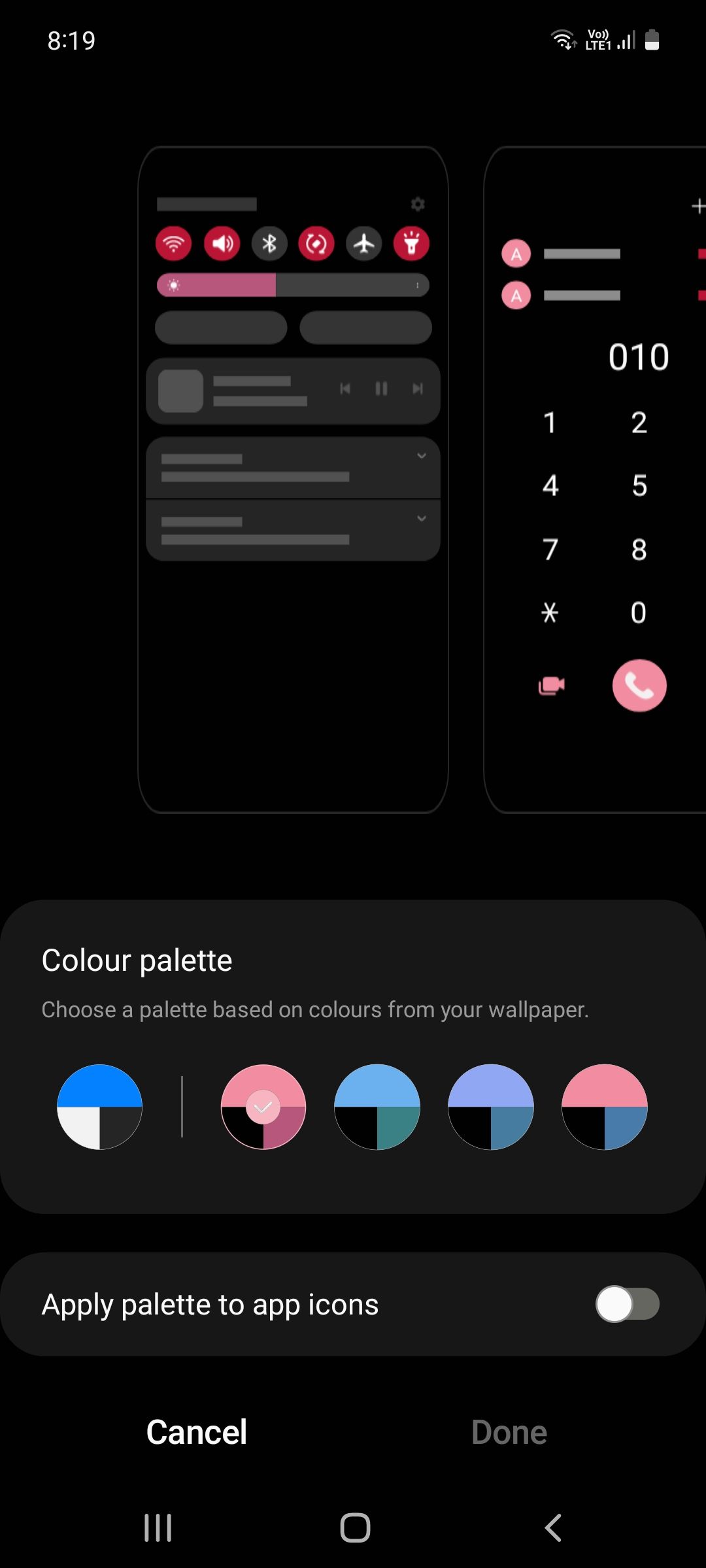
Task: Skip to next track in media controls
Action: 418,389
